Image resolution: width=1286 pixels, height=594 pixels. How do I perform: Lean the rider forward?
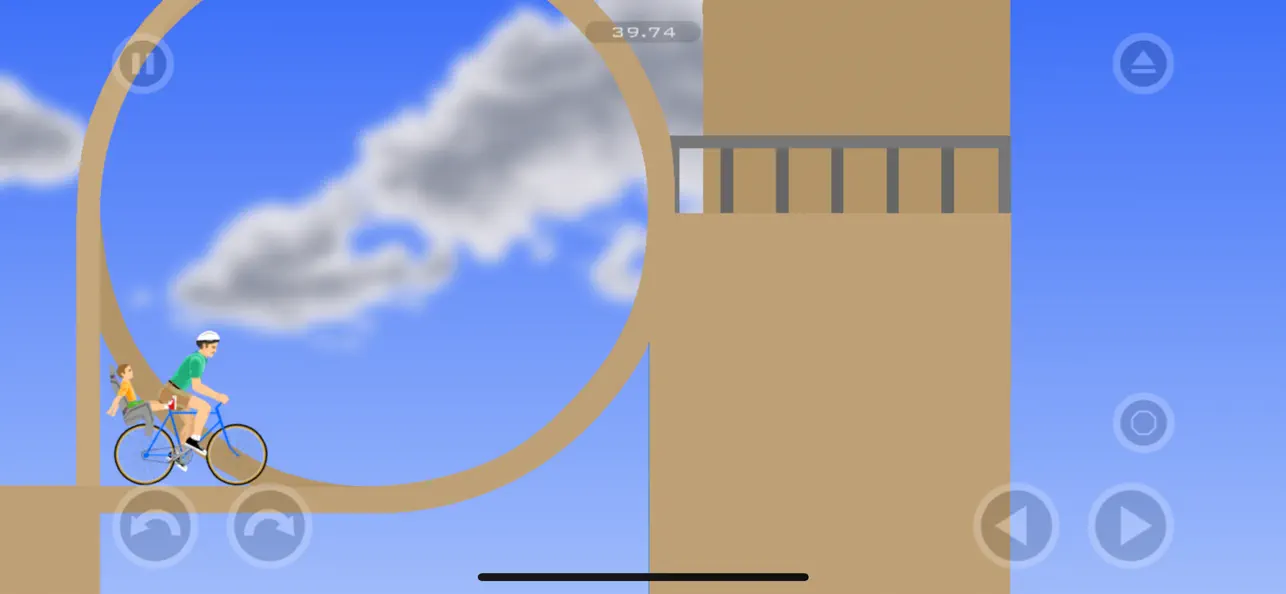pos(269,526)
